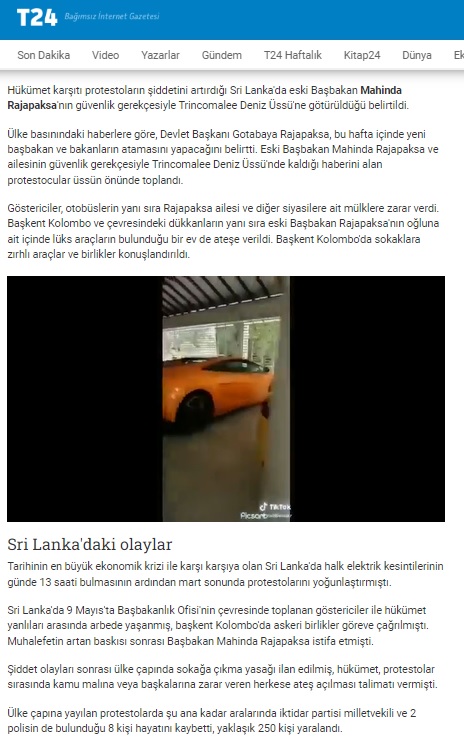
Task: Open the Kitap24 section
Action: click(362, 55)
